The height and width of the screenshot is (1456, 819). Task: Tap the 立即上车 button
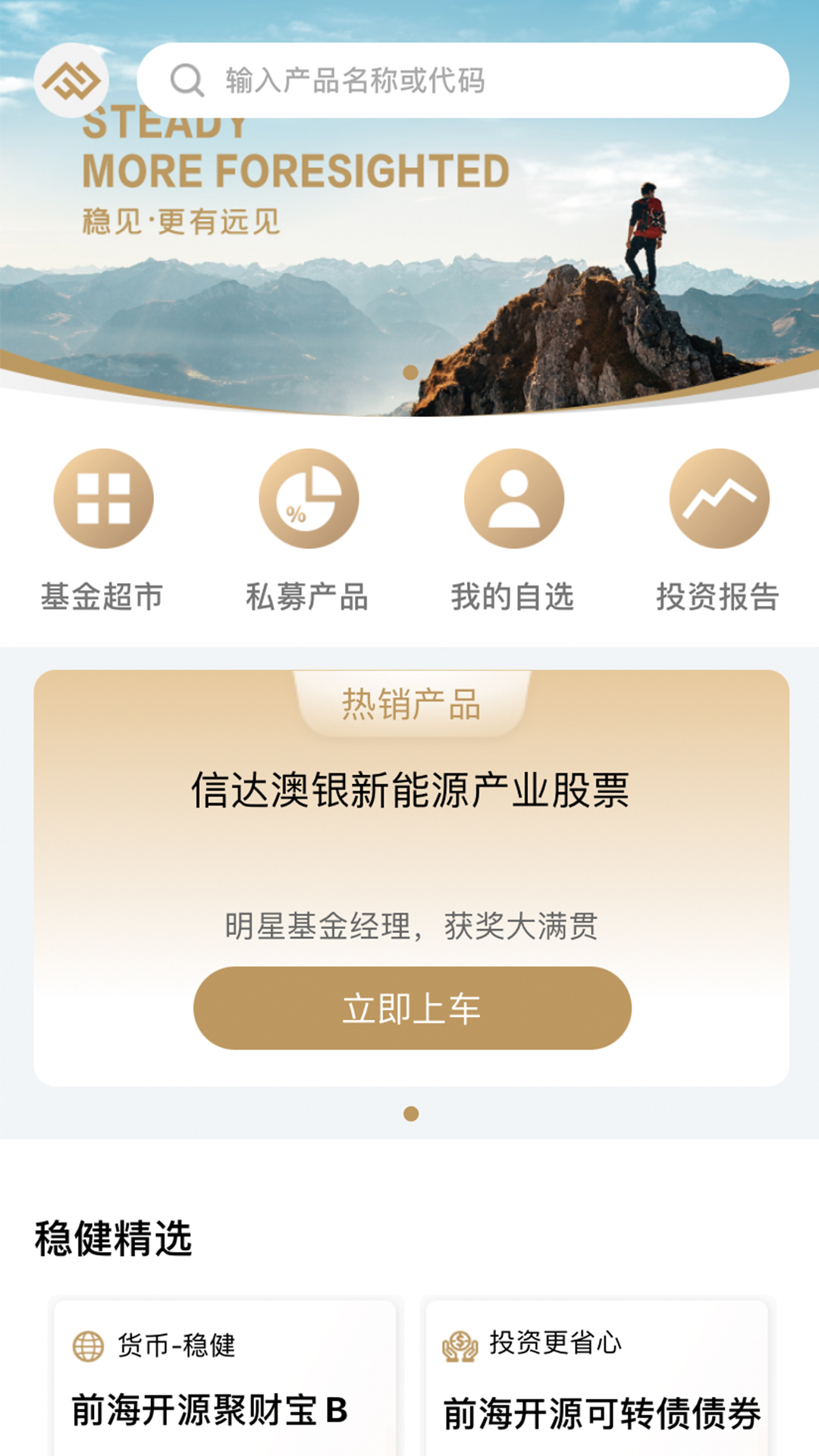(x=412, y=1008)
